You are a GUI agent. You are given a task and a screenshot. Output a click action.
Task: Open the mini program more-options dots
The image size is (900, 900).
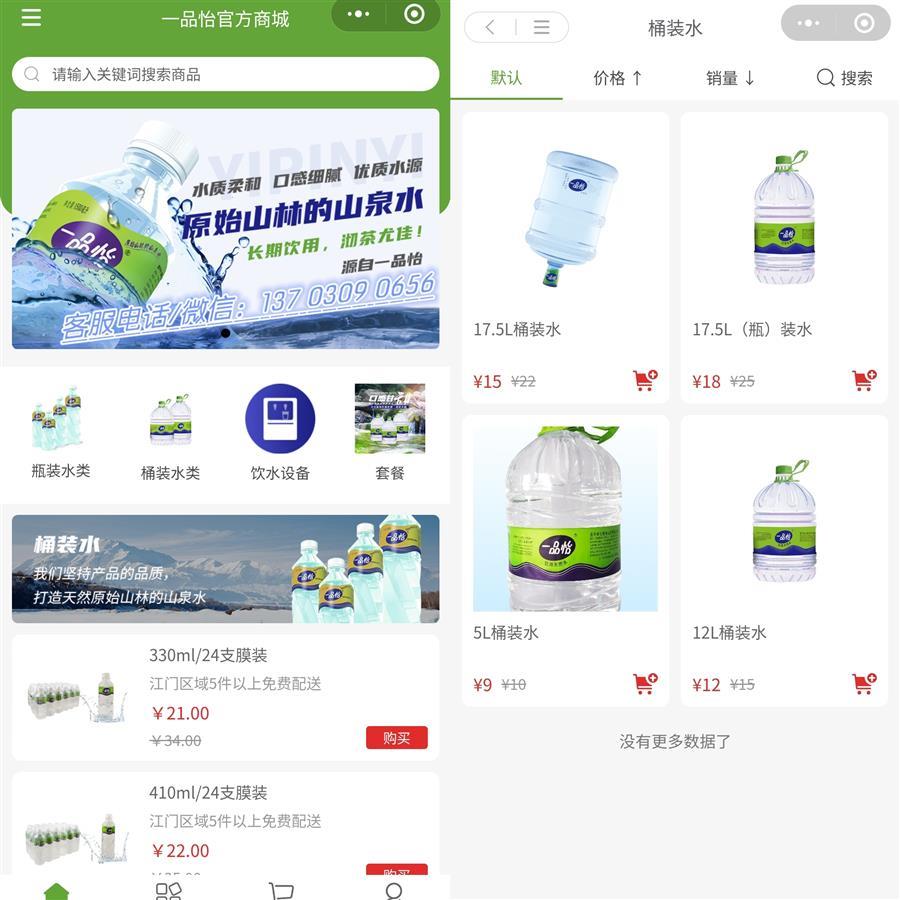[x=358, y=14]
